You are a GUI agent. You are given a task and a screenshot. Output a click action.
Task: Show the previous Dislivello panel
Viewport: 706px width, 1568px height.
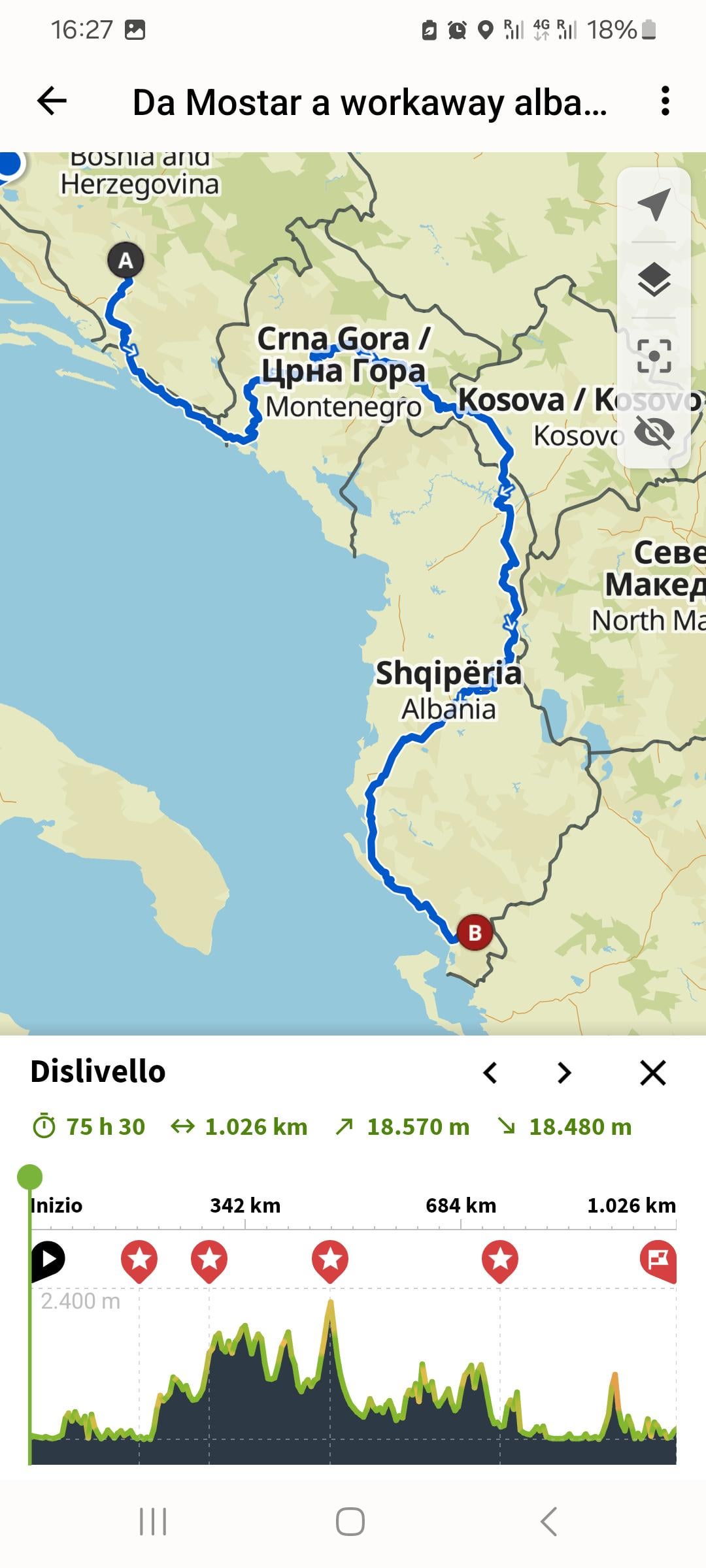[490, 1072]
